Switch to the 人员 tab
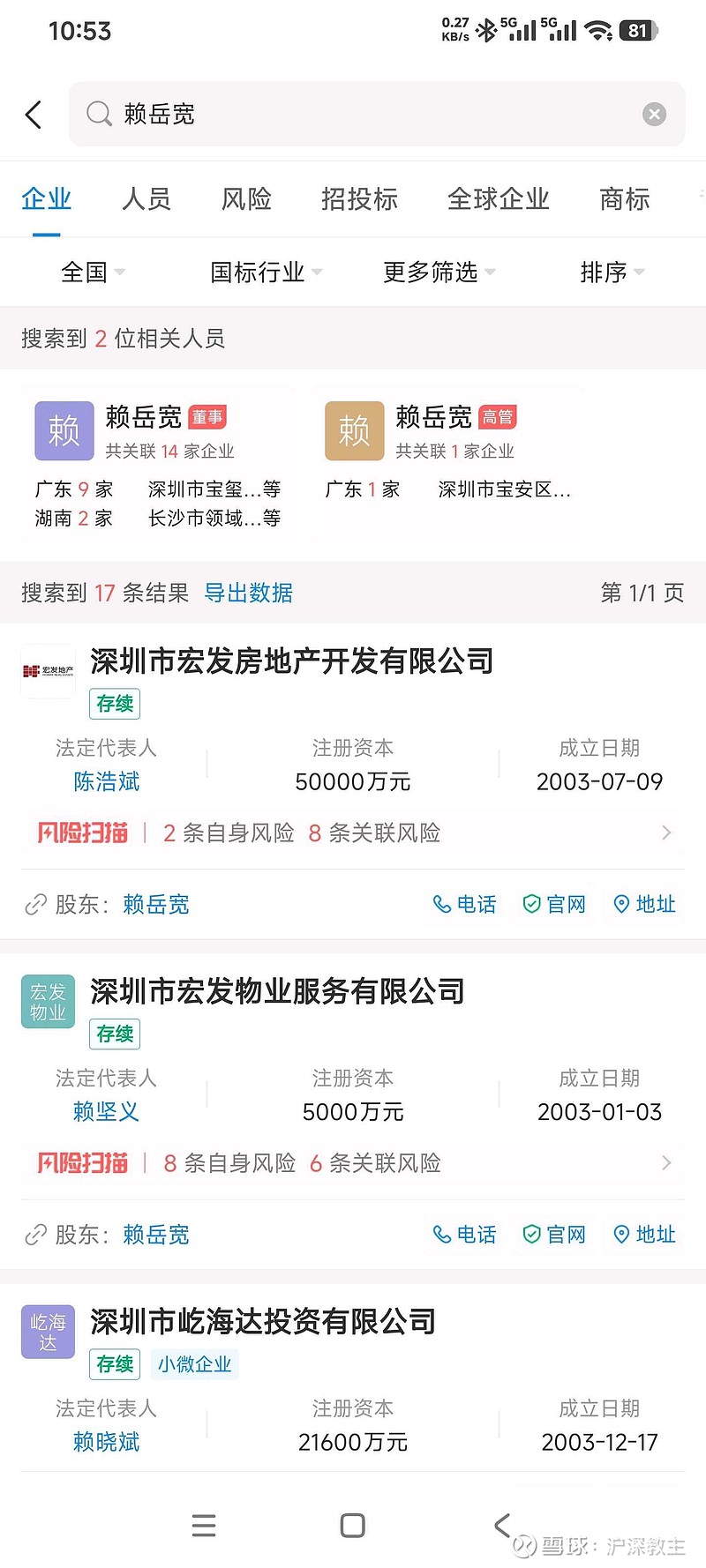The width and height of the screenshot is (706, 1568). pyautogui.click(x=146, y=200)
